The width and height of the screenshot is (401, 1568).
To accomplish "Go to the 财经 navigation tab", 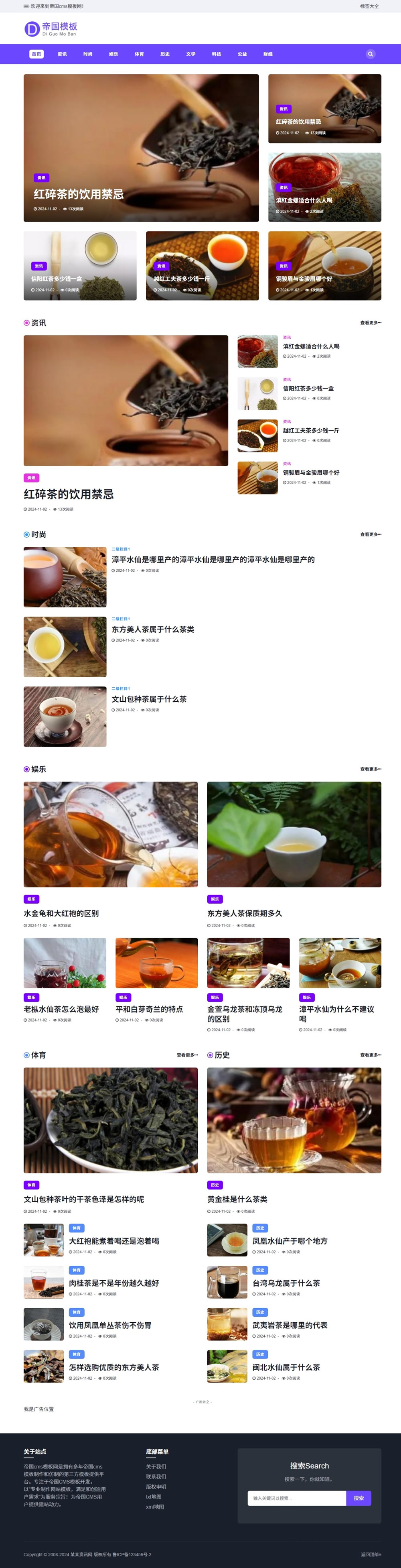I will (x=268, y=54).
